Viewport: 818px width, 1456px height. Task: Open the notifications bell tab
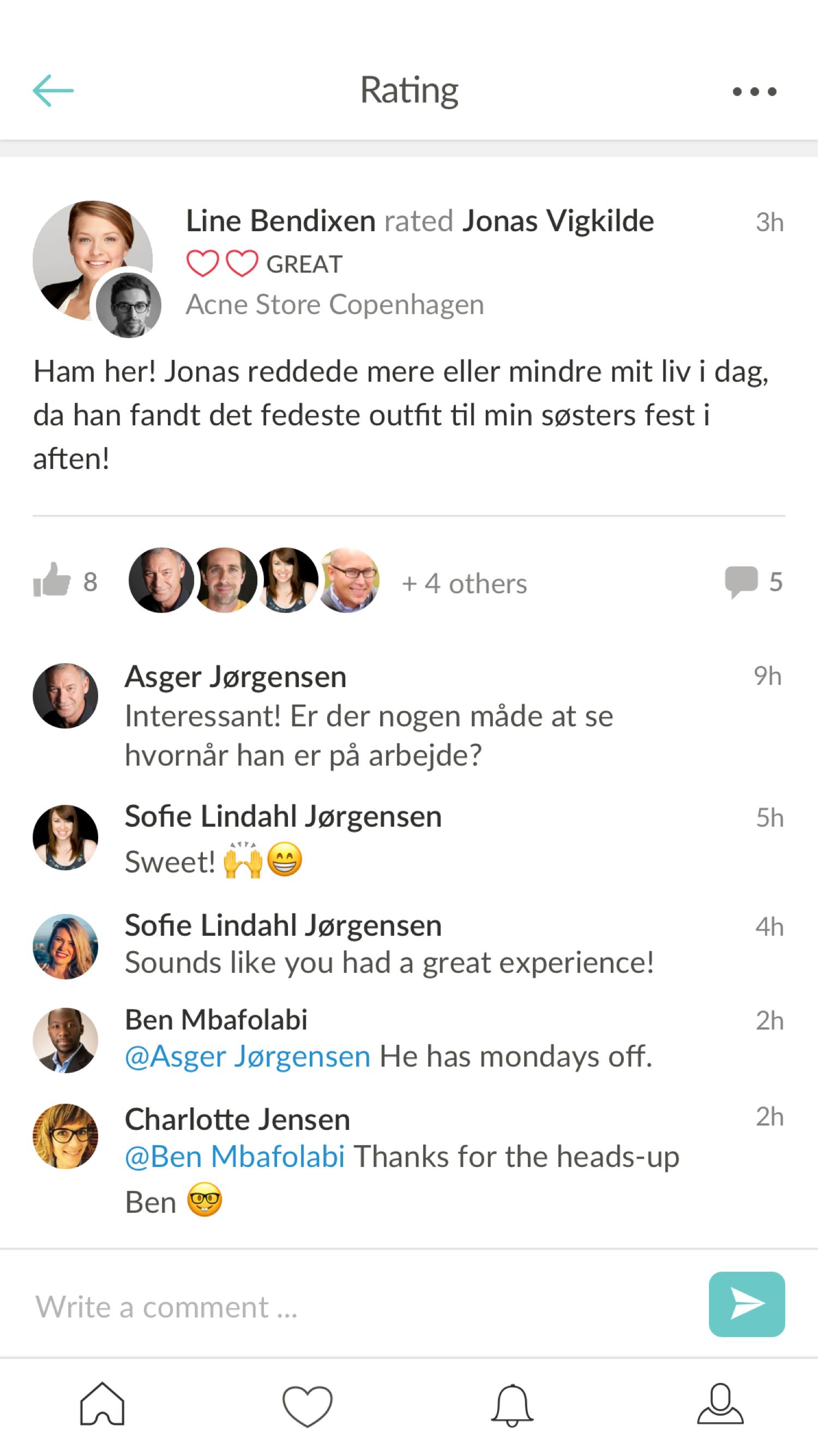[x=512, y=1405]
